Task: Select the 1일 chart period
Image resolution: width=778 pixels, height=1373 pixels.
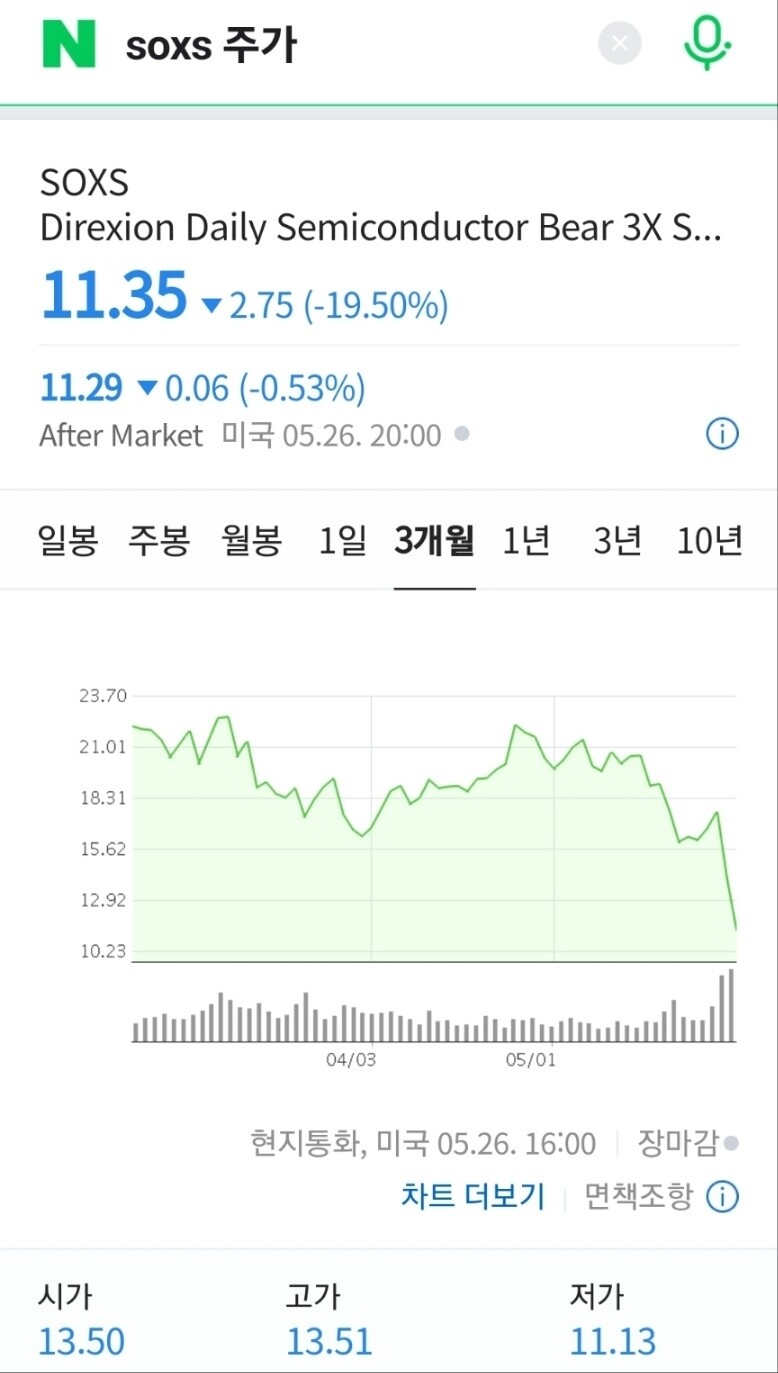Action: (340, 538)
